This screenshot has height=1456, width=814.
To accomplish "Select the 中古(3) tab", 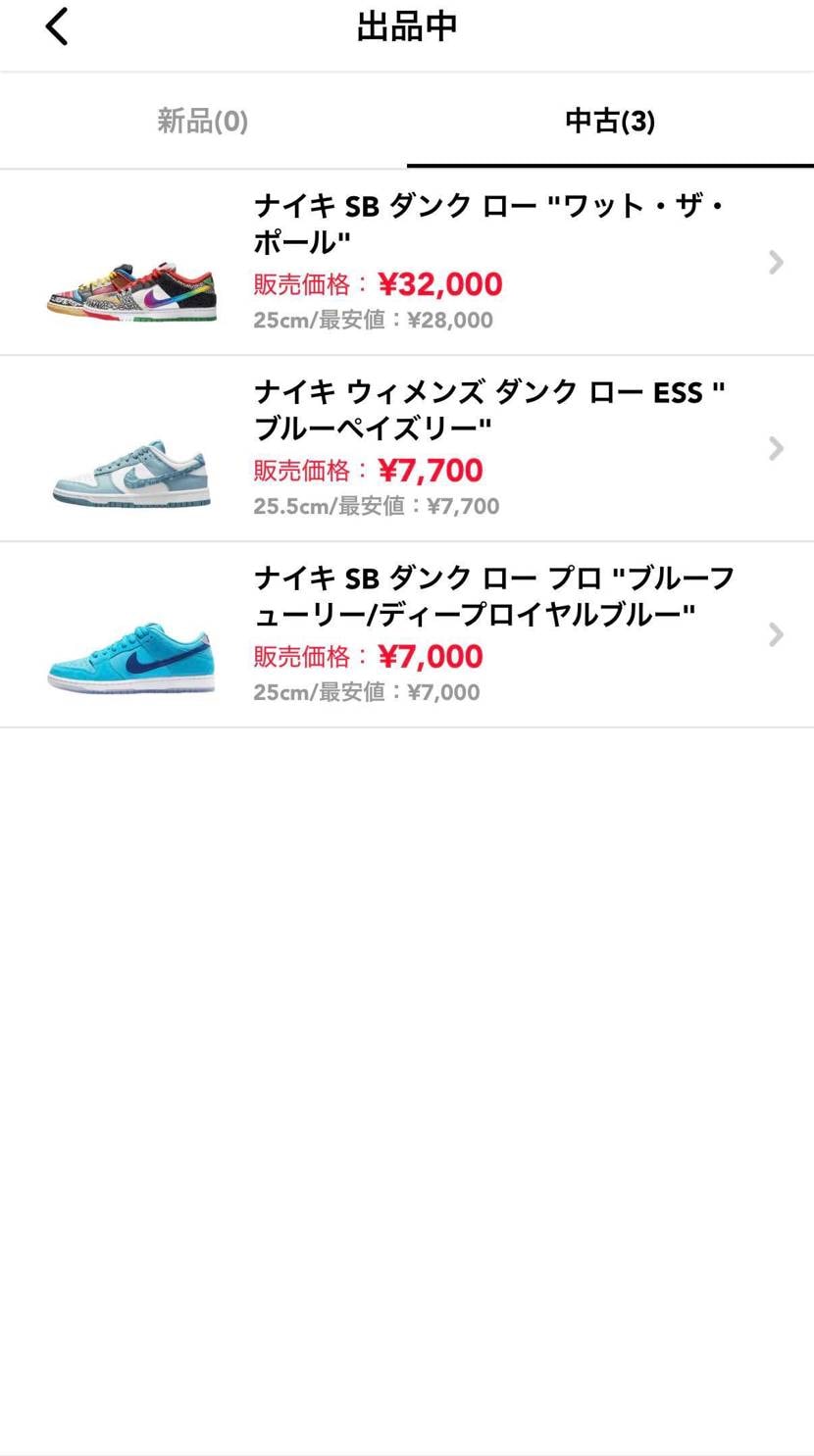I will (x=610, y=121).
